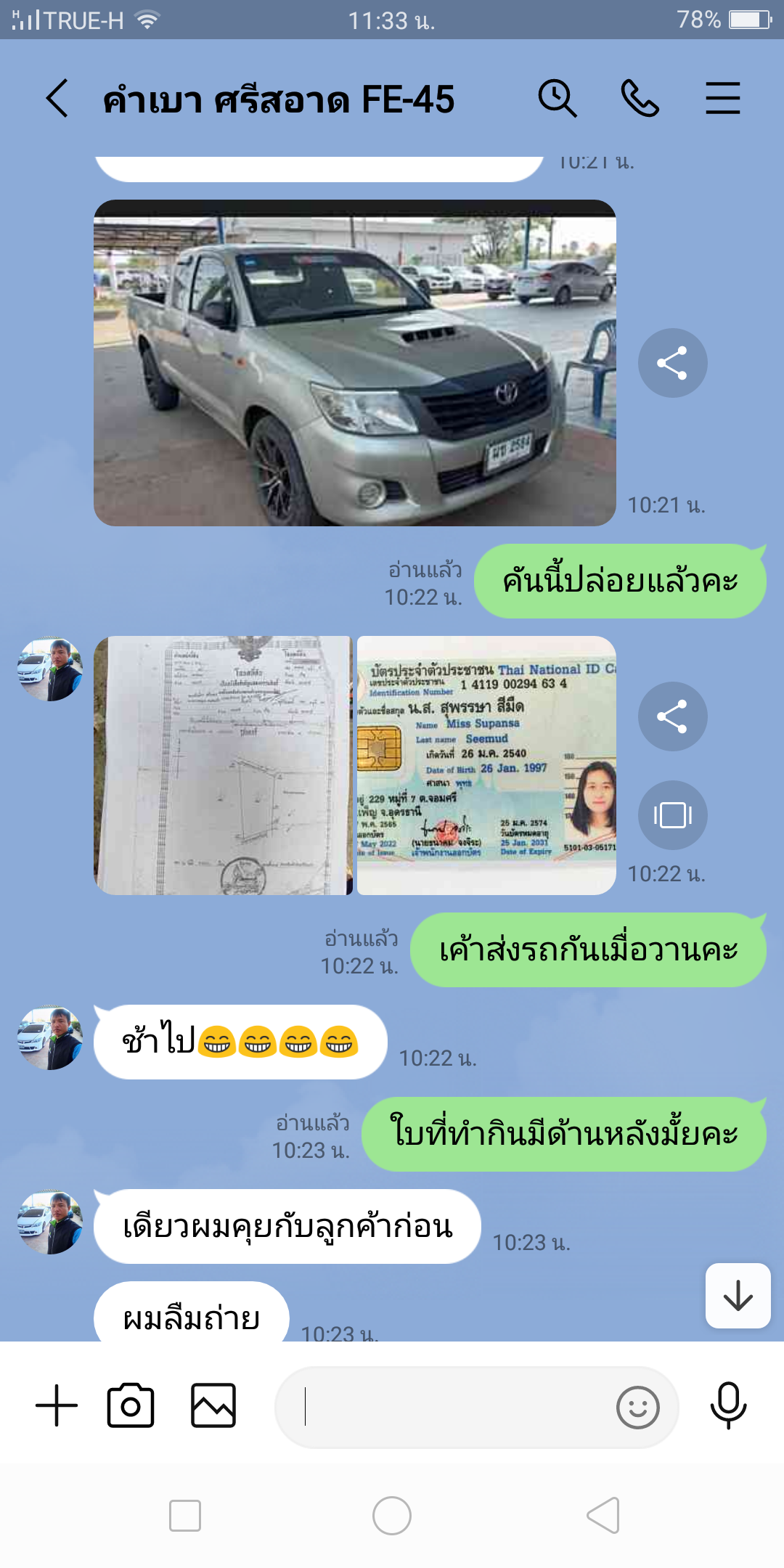Screen dimensions: 784x1568
Task: Search within the chat conversation
Action: [x=558, y=98]
